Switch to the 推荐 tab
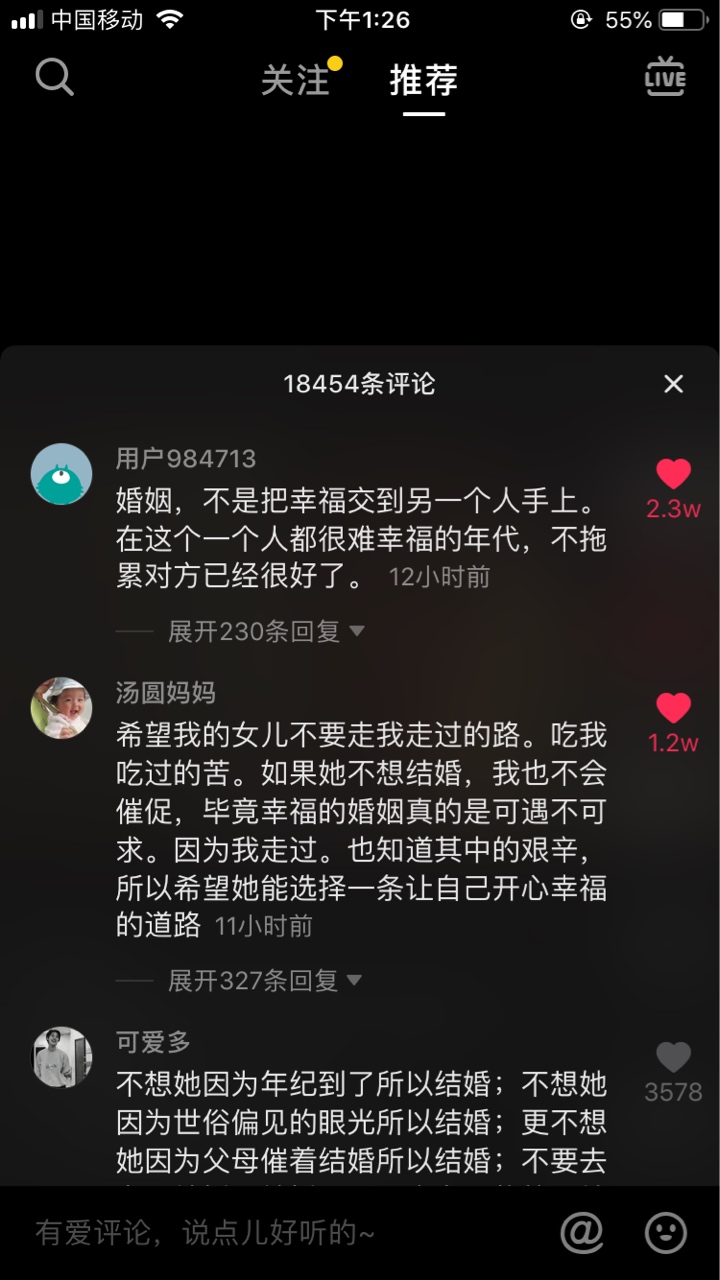The image size is (720, 1280). [x=423, y=80]
